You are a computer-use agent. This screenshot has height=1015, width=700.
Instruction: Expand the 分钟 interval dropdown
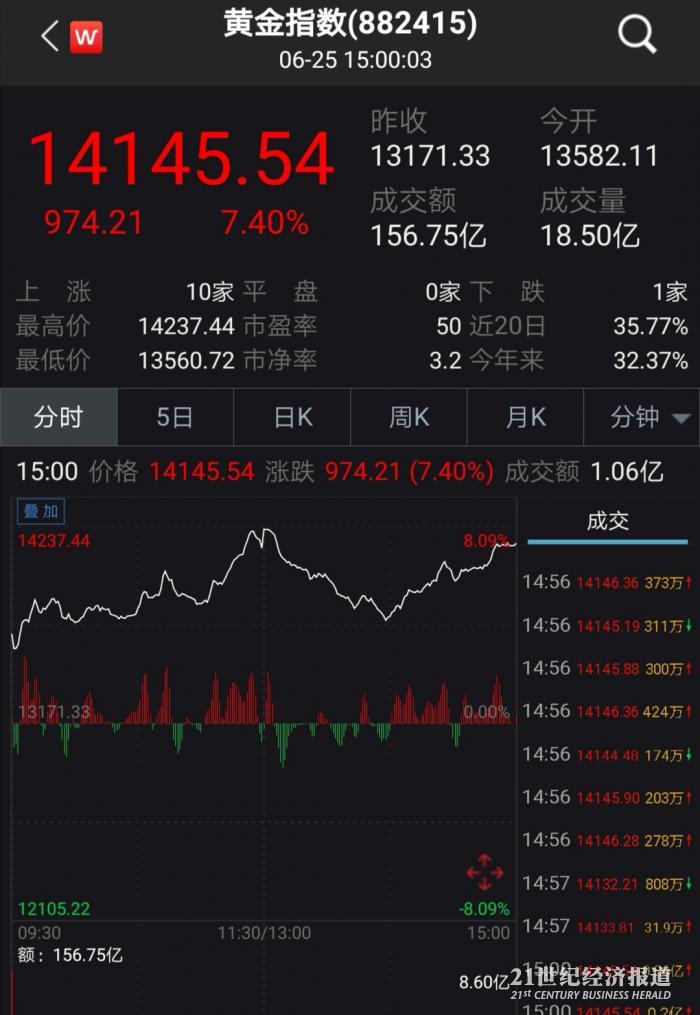642,417
